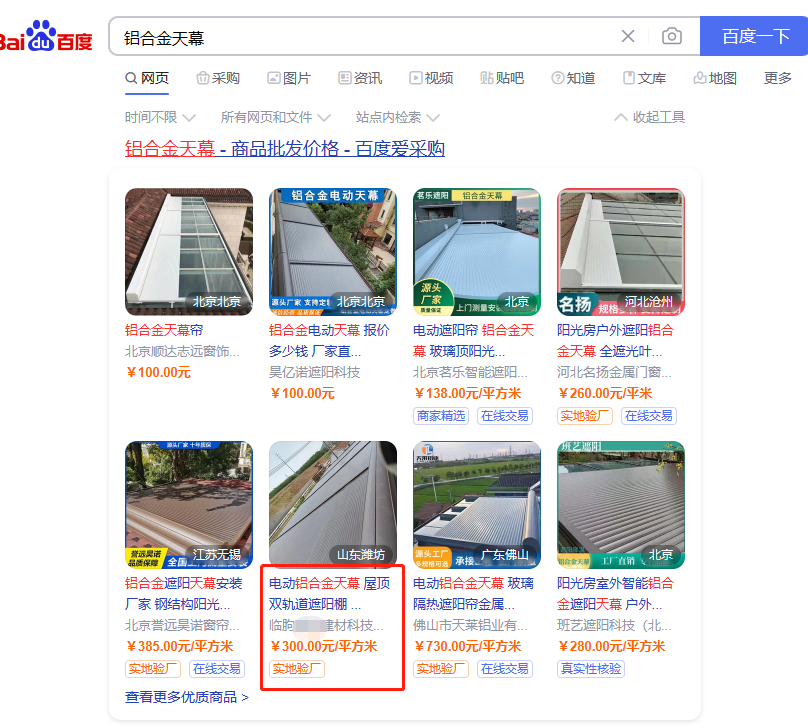Screen dimensions: 808x728
Task: Open the 铝合金电动天幕 报价 product card
Action: pyautogui.click(x=329, y=340)
